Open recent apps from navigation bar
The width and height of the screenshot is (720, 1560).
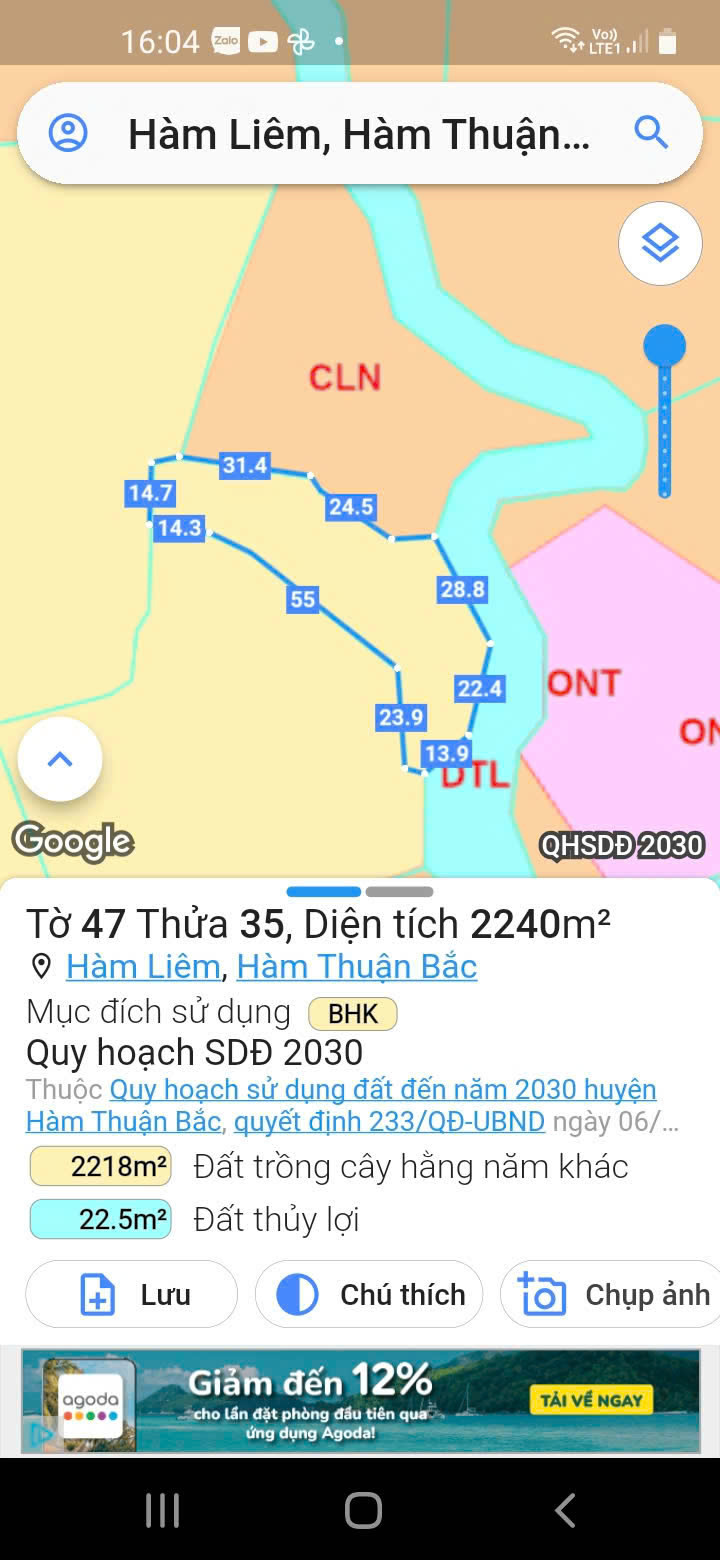click(162, 1510)
